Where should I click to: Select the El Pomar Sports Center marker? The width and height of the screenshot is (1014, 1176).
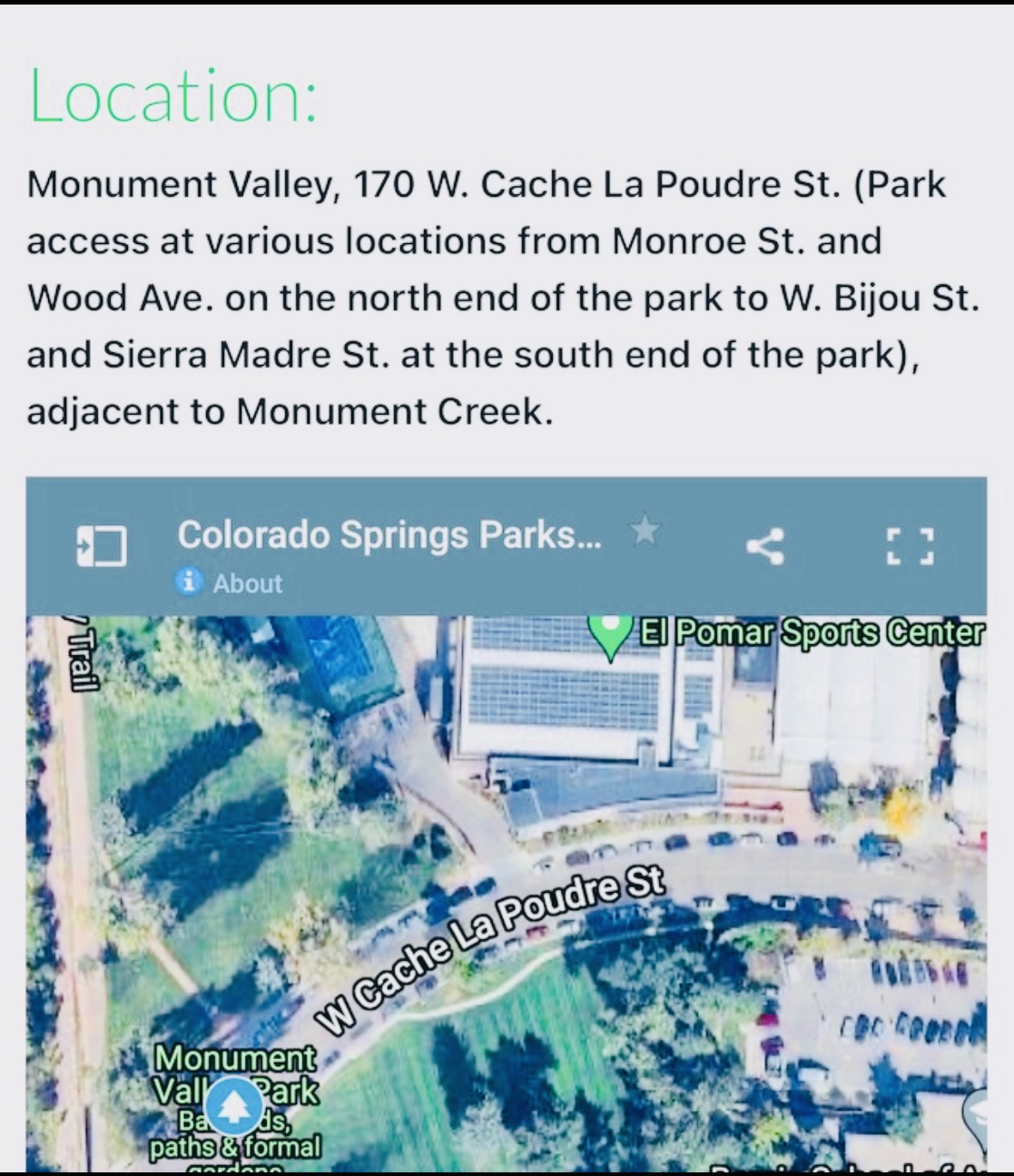[611, 632]
